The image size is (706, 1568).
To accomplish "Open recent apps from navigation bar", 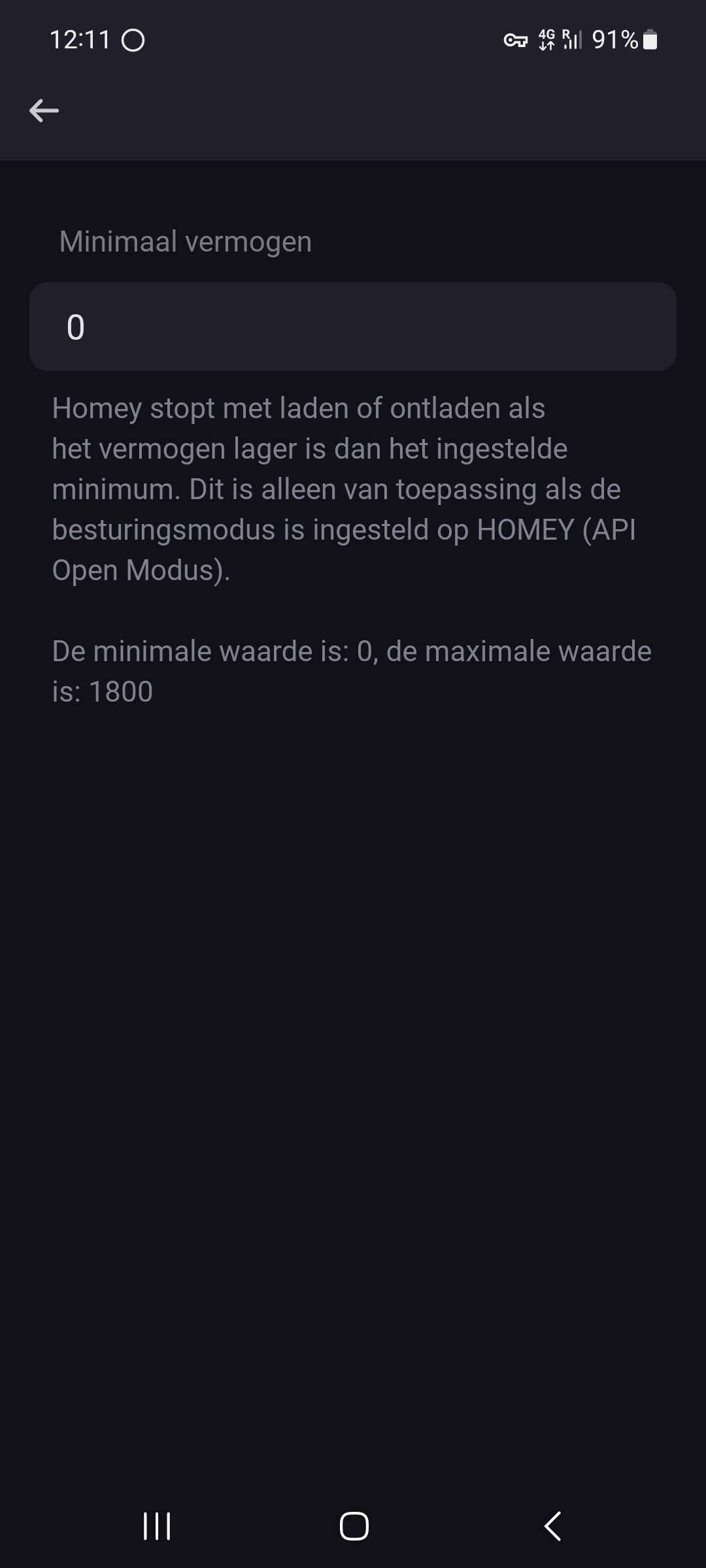I will pyautogui.click(x=157, y=1527).
